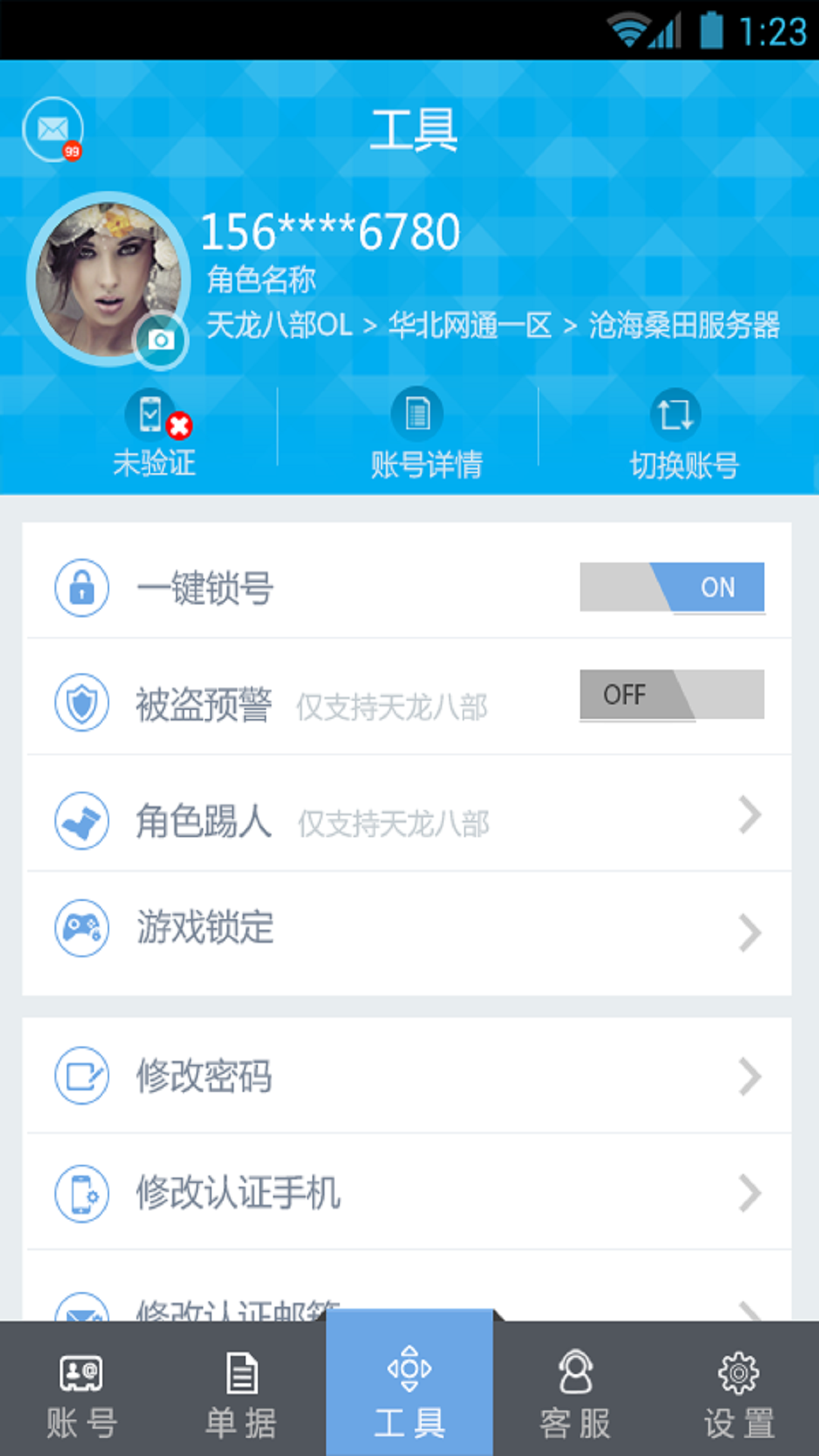Open the mail inbox icon
Image resolution: width=819 pixels, height=1456 pixels.
click(x=53, y=130)
